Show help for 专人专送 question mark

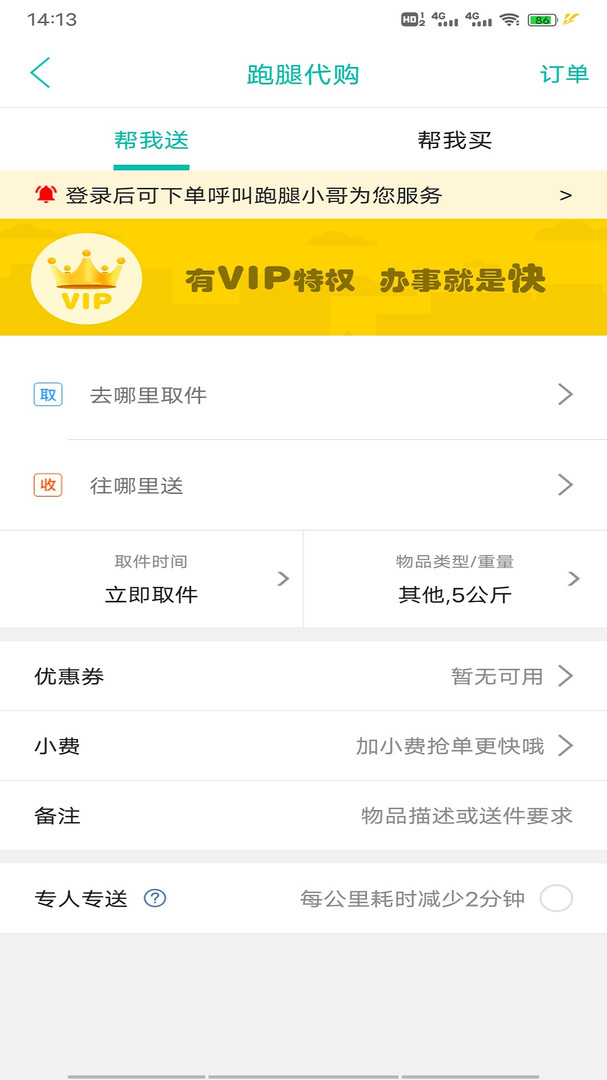pos(155,898)
